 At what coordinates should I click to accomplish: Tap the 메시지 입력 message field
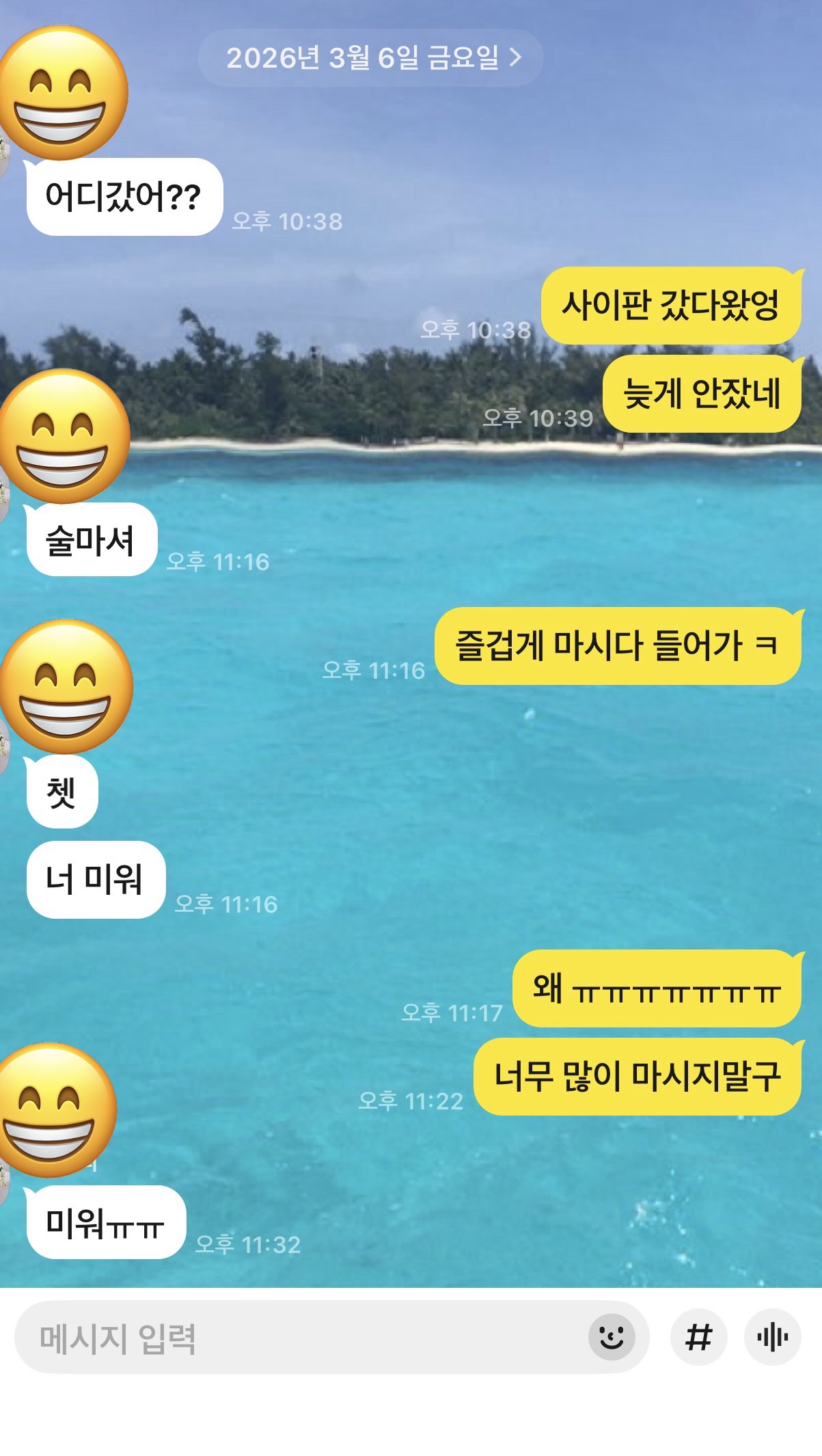[x=301, y=1338]
